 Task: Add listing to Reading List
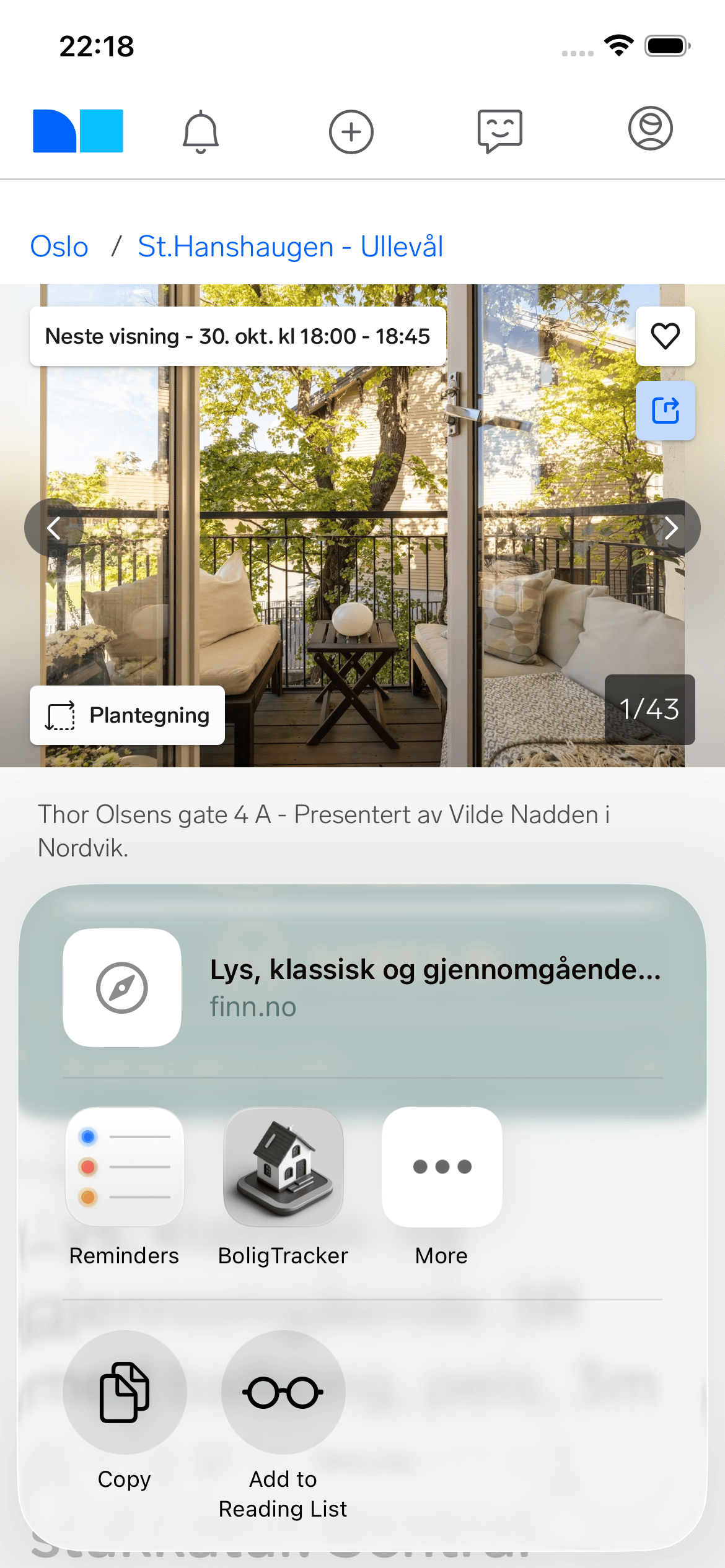tap(283, 1392)
